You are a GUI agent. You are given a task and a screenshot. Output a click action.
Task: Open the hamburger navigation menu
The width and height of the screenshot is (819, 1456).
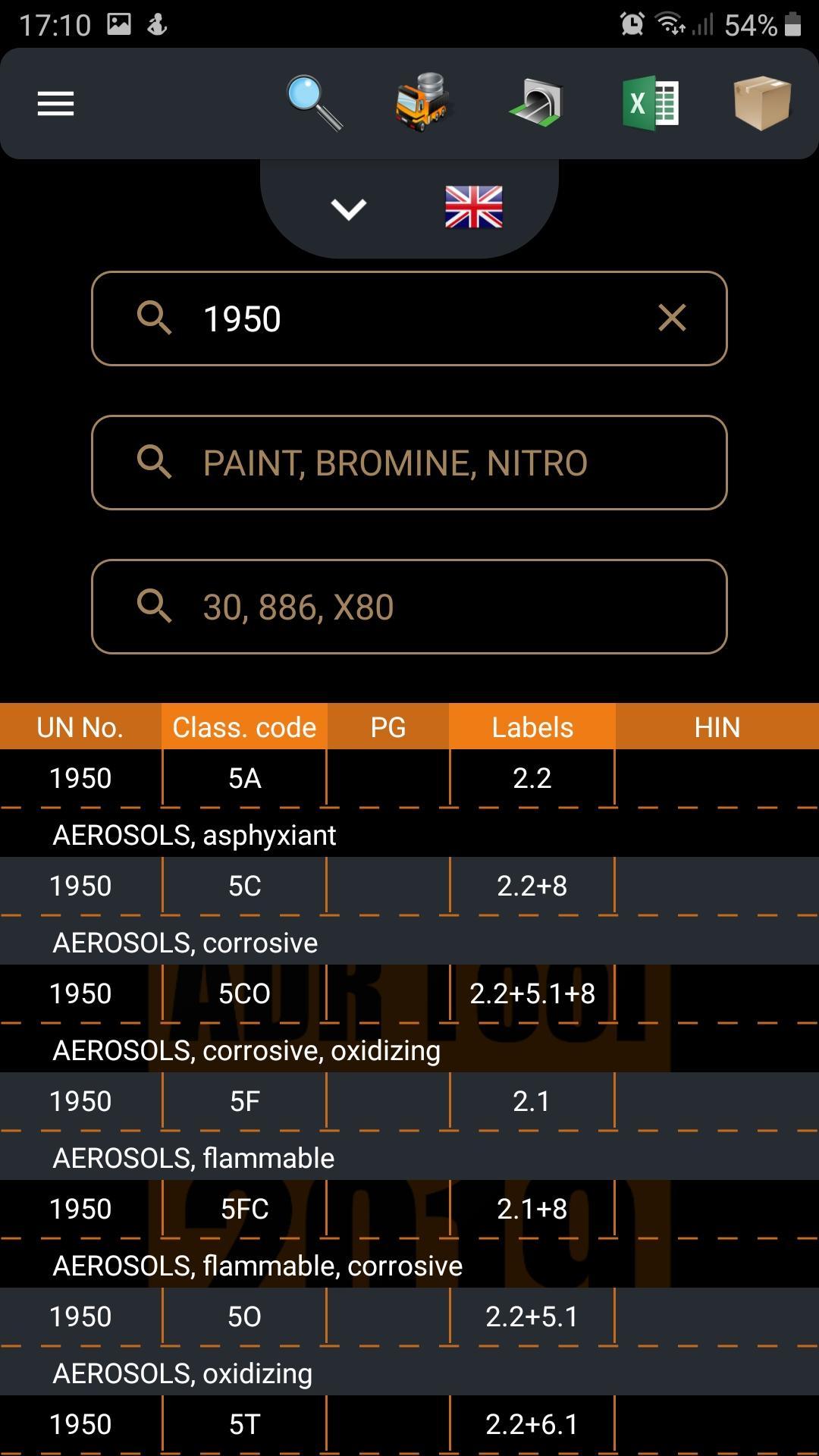(x=56, y=104)
